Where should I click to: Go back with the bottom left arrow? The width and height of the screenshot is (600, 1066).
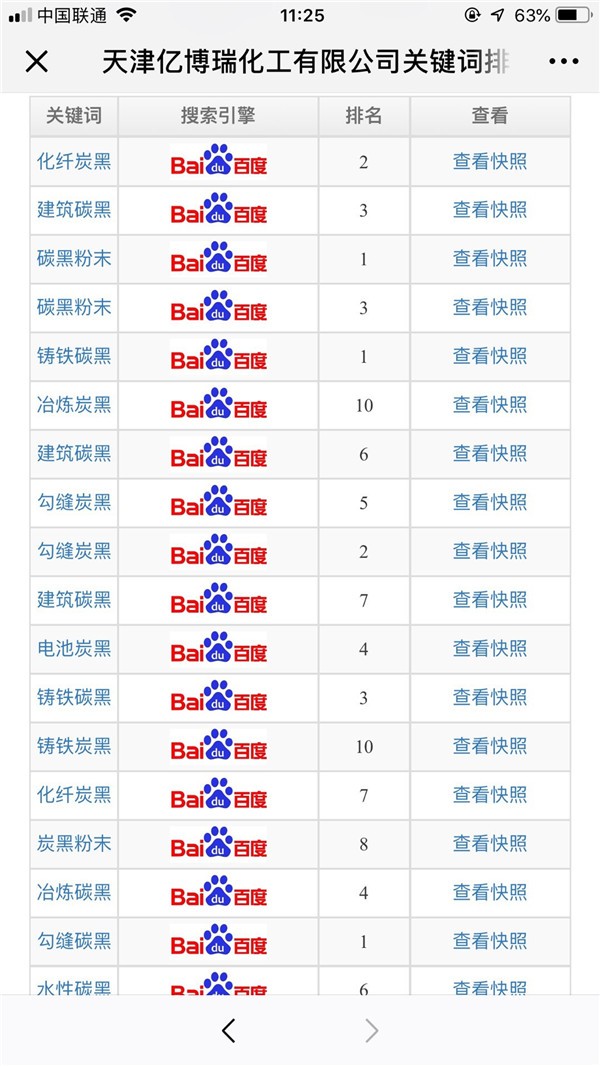pos(229,1030)
